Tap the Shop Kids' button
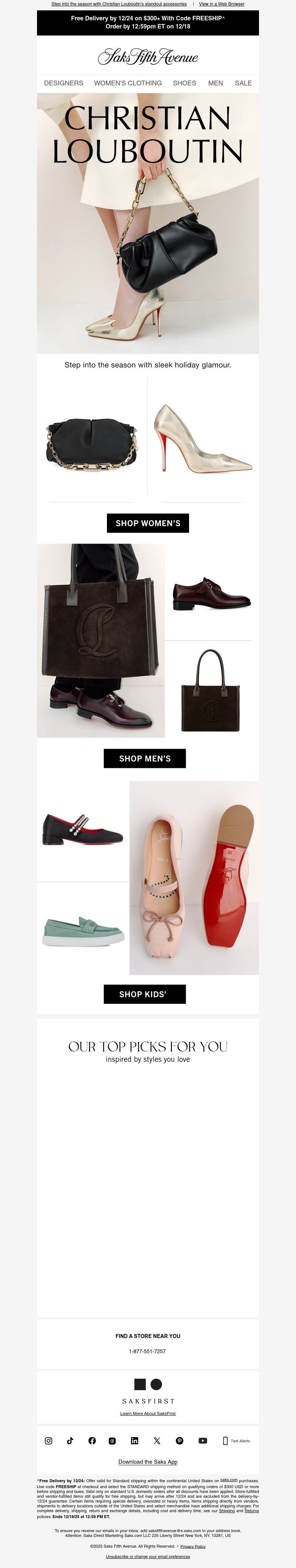This screenshot has width=296, height=1568. point(144,994)
